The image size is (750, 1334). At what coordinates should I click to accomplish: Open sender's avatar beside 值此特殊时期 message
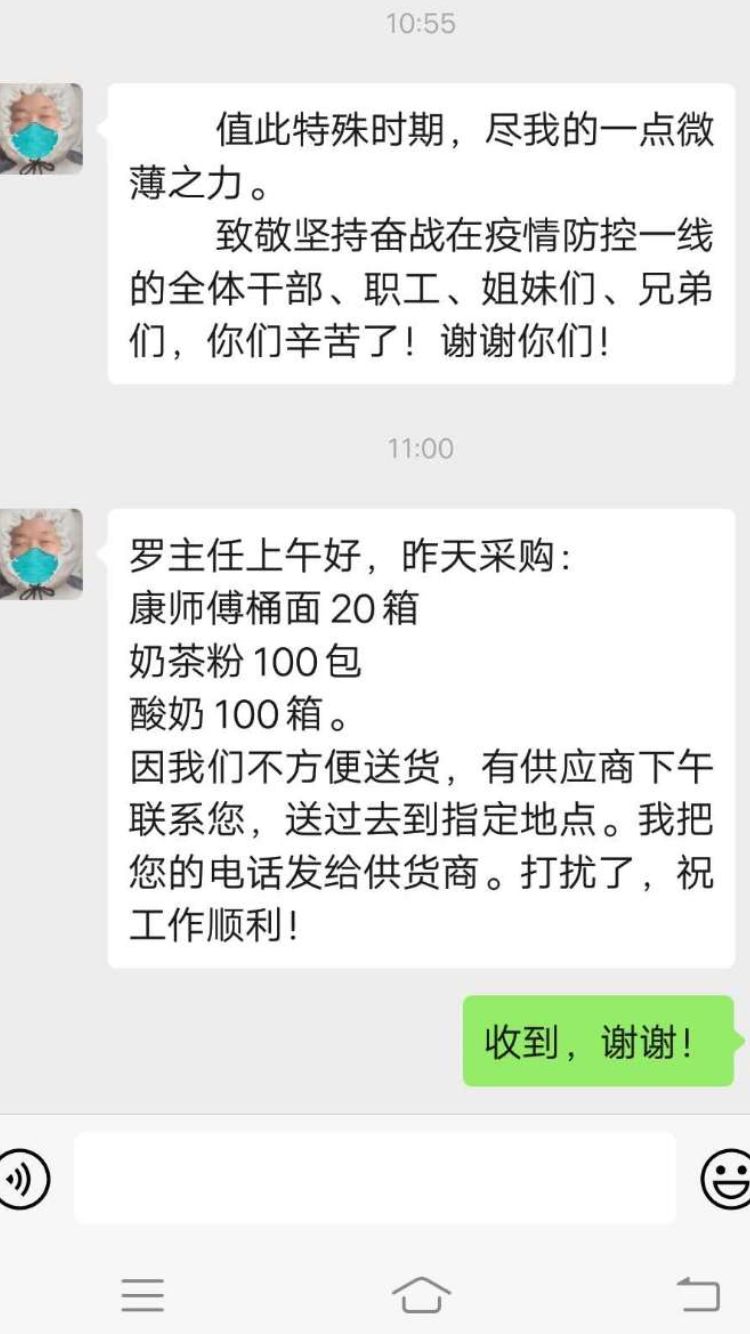[x=41, y=129]
